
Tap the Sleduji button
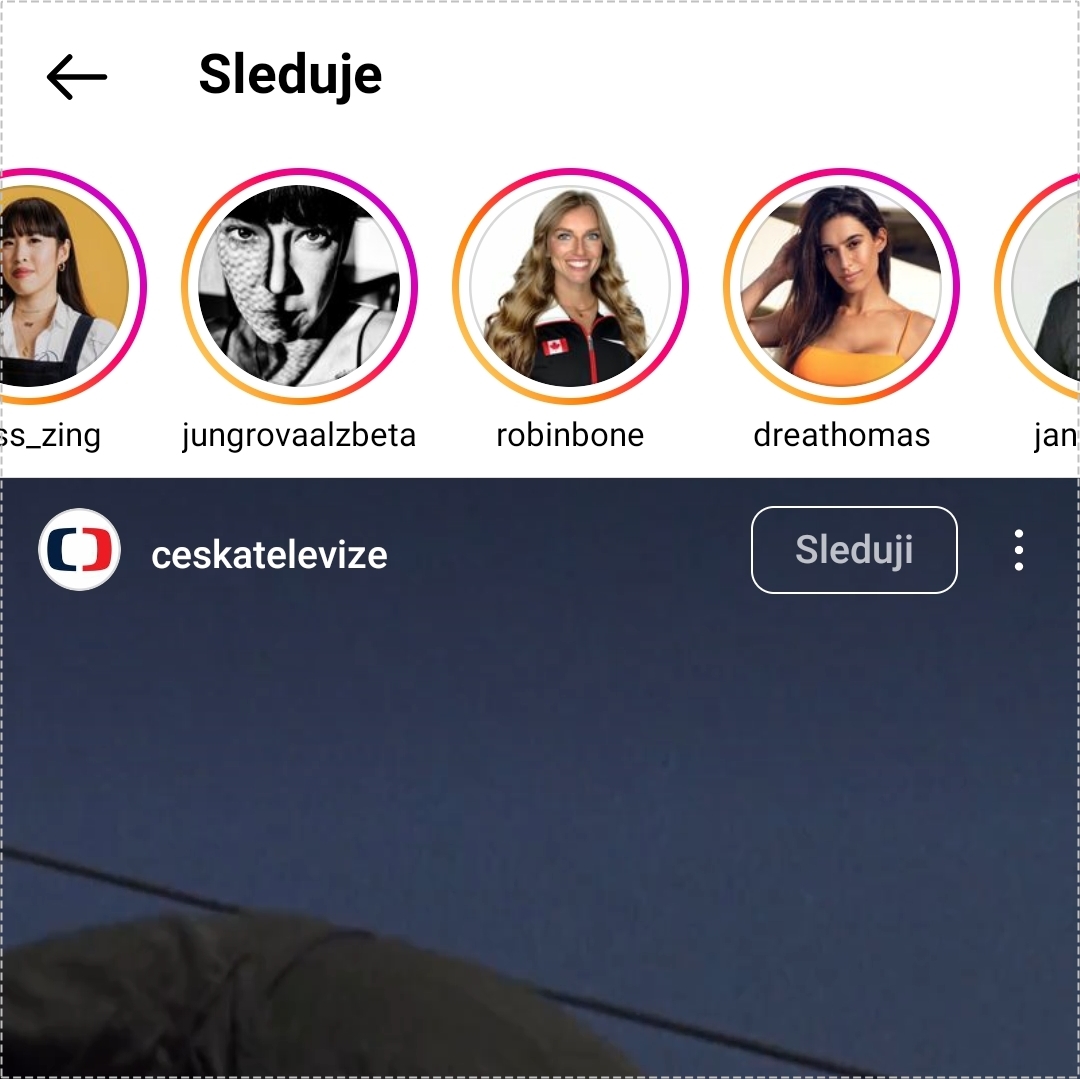click(x=854, y=550)
